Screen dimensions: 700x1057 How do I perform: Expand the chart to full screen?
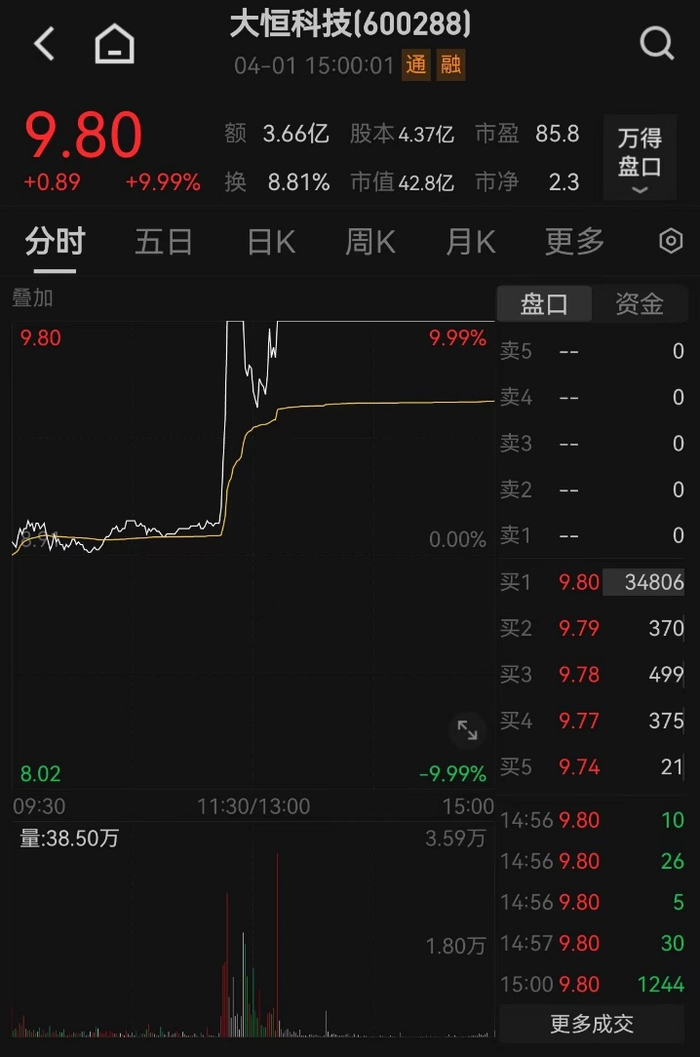click(467, 730)
